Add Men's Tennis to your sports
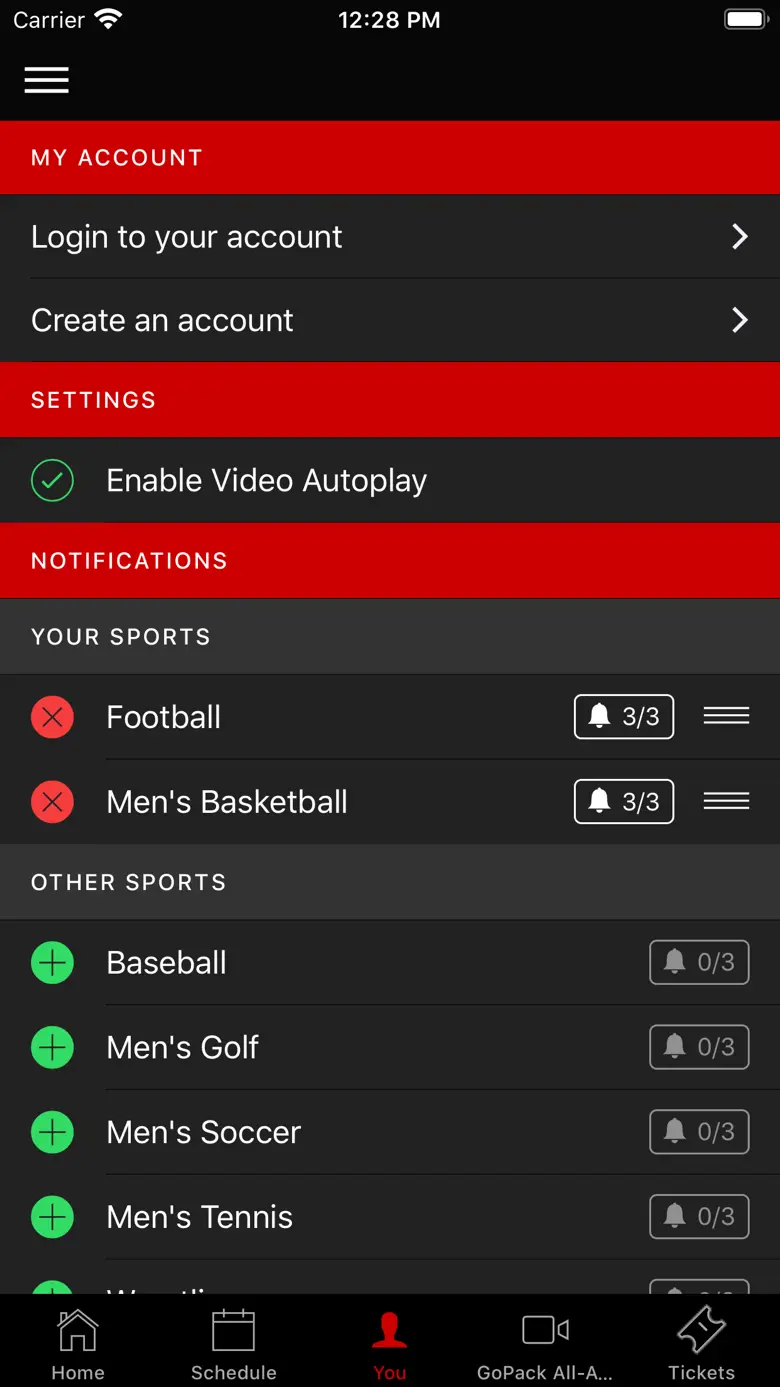 (x=52, y=1217)
